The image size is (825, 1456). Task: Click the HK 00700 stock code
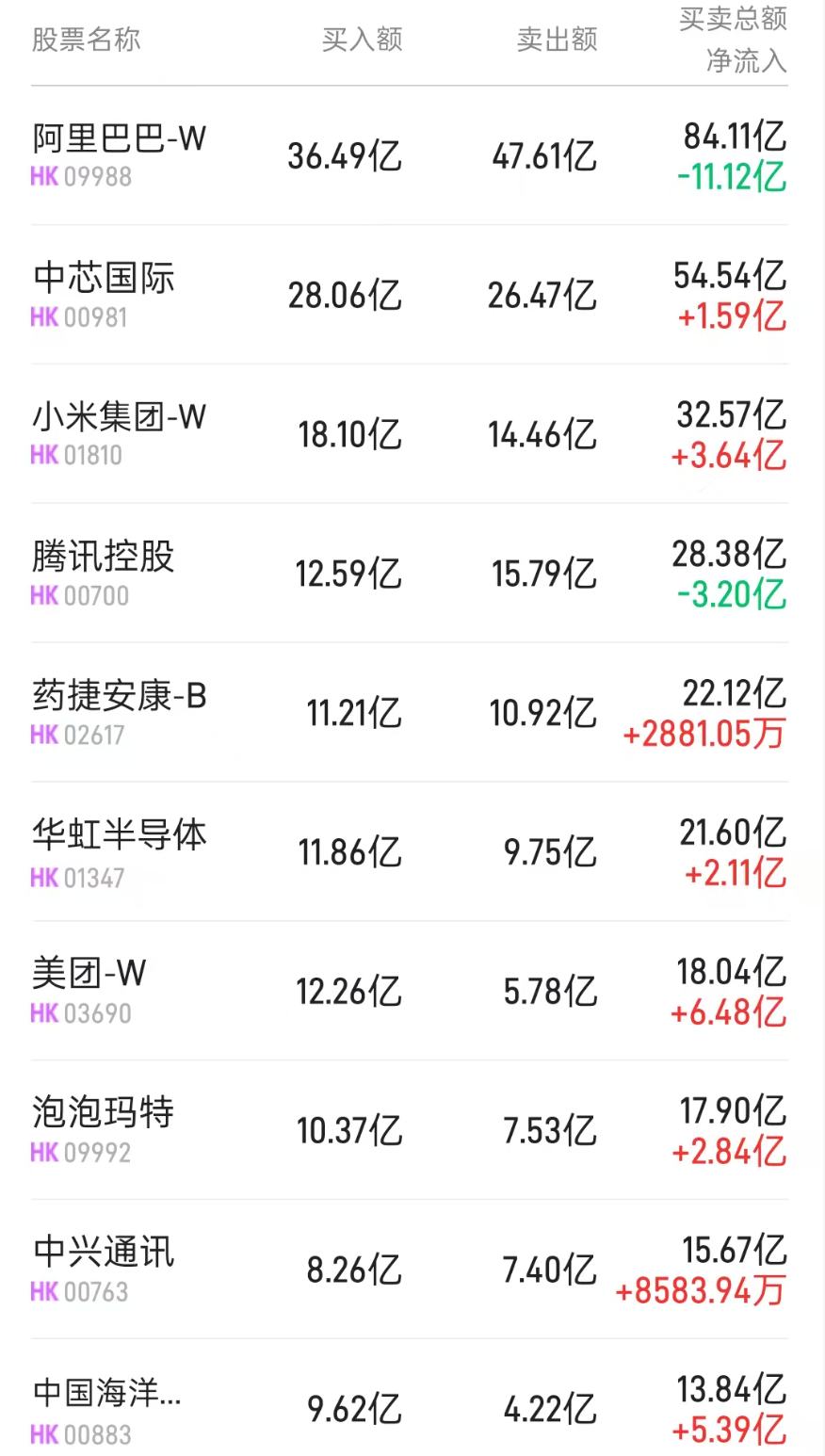point(82,595)
